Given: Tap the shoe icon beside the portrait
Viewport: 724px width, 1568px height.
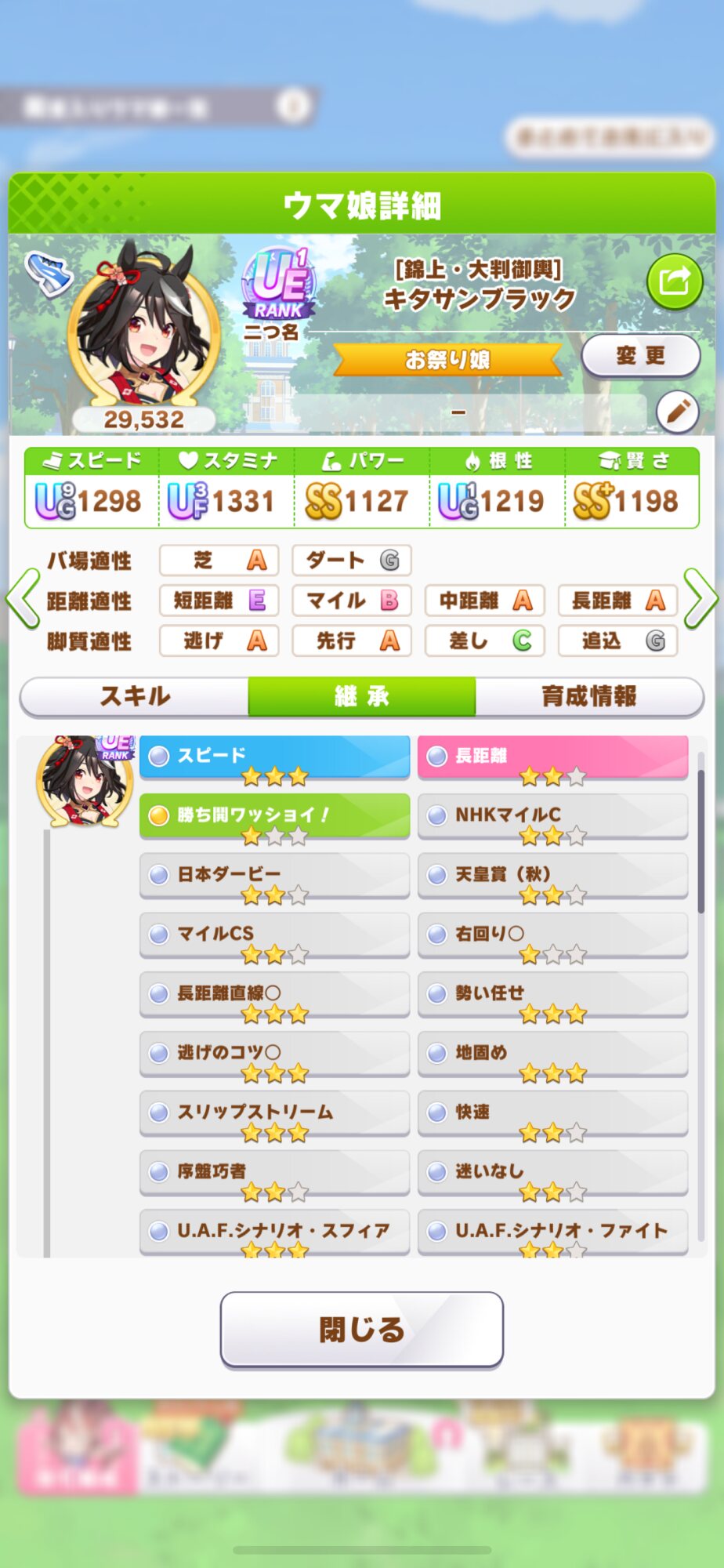Looking at the screenshot, I should click(x=49, y=274).
